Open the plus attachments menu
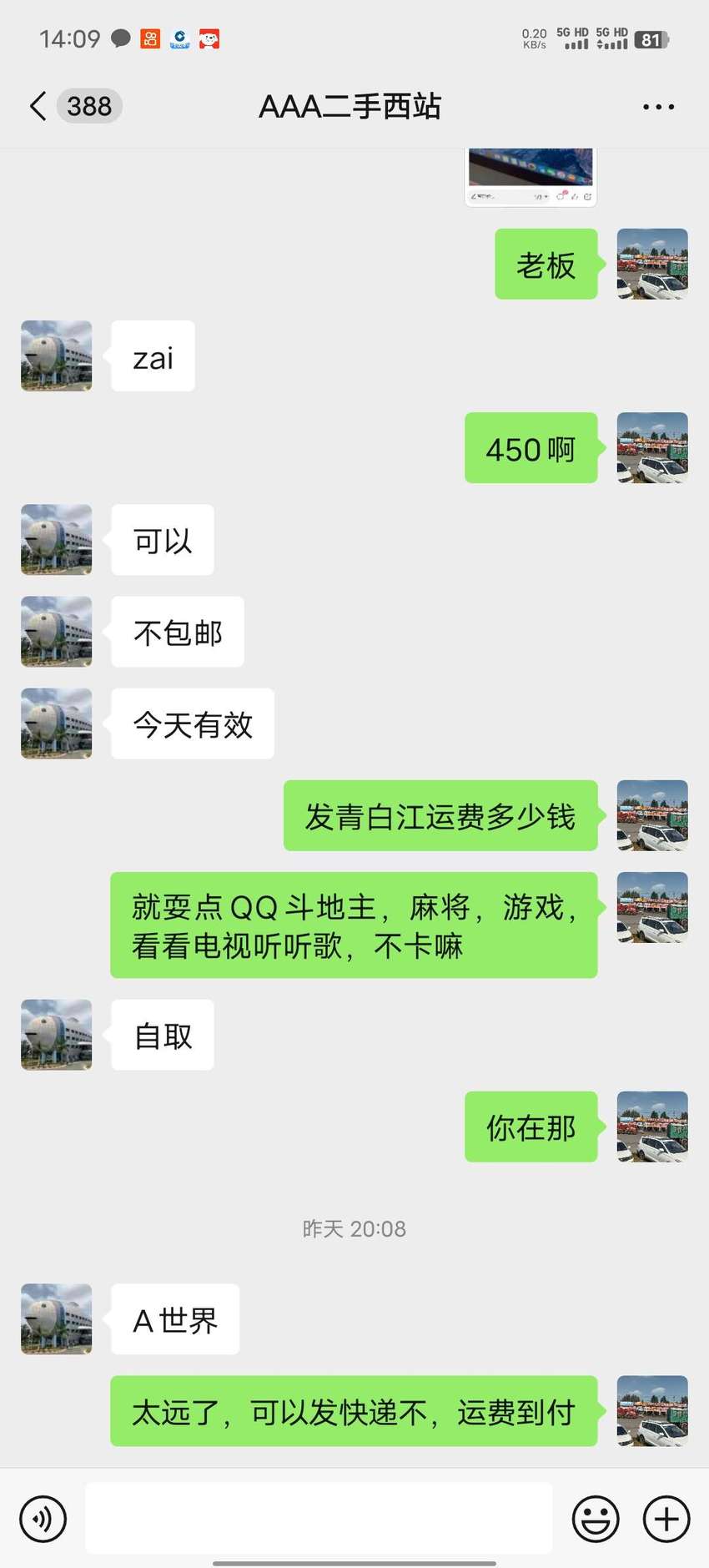Viewport: 709px width, 1568px height. [x=666, y=1518]
